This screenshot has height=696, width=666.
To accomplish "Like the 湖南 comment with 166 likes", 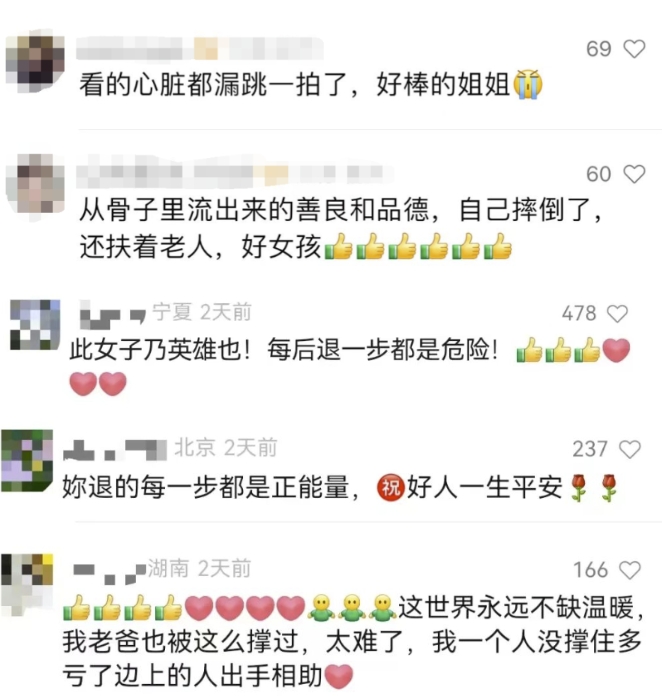I will tap(629, 570).
